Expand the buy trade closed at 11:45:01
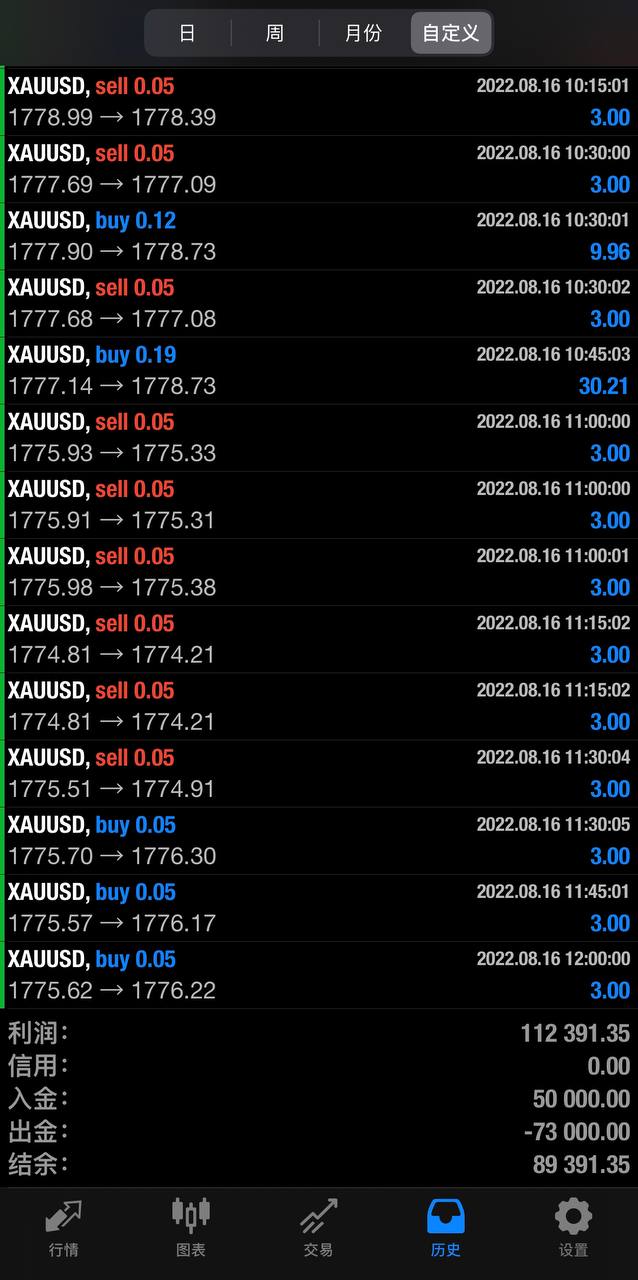The height and width of the screenshot is (1280, 638). 319,907
